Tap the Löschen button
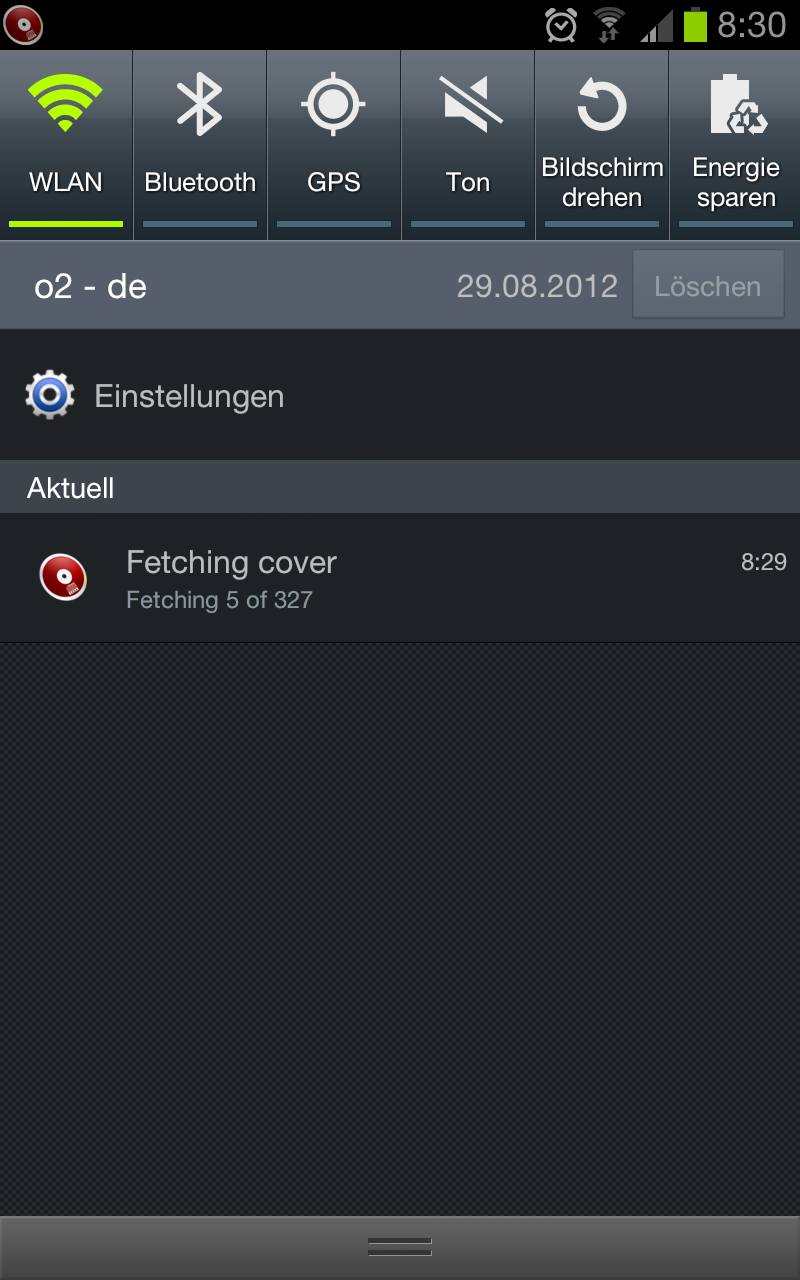 [708, 286]
